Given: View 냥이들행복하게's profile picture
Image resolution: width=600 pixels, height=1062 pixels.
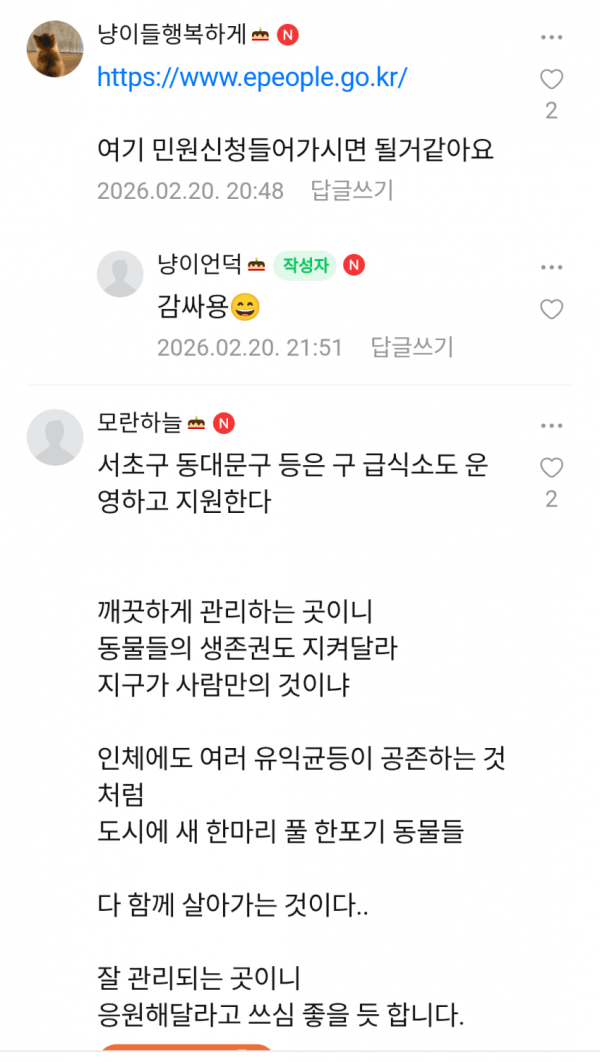Looking at the screenshot, I should [54, 49].
